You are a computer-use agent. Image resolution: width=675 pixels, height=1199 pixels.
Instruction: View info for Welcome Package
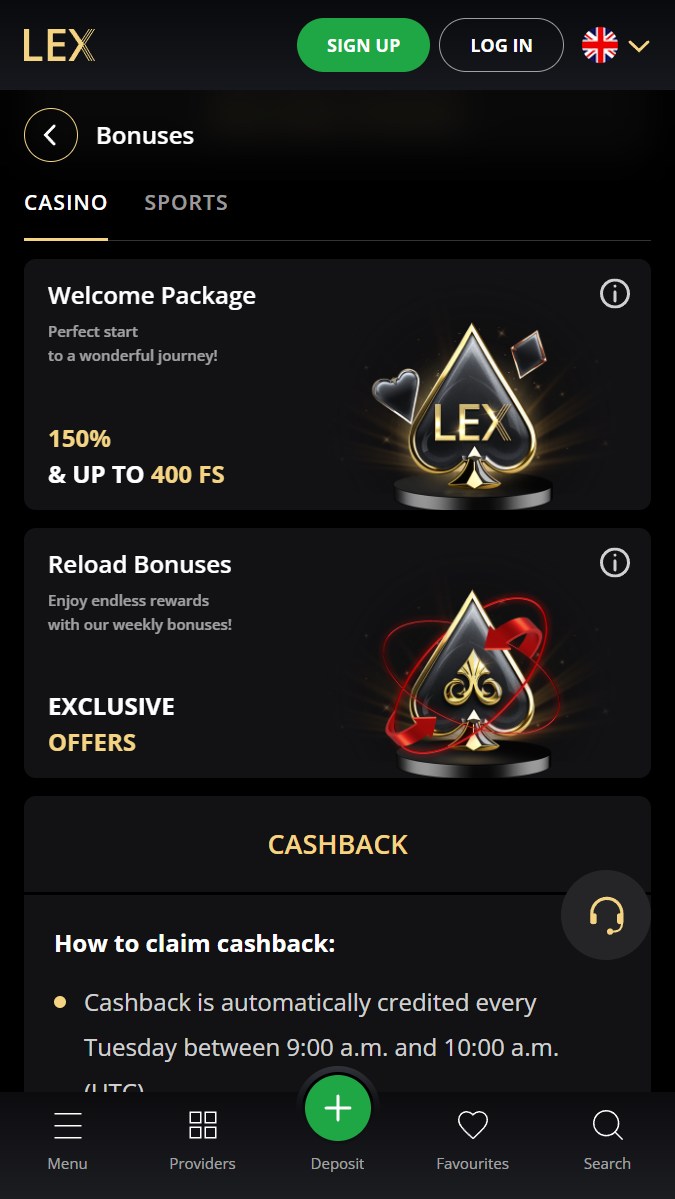pyautogui.click(x=614, y=294)
